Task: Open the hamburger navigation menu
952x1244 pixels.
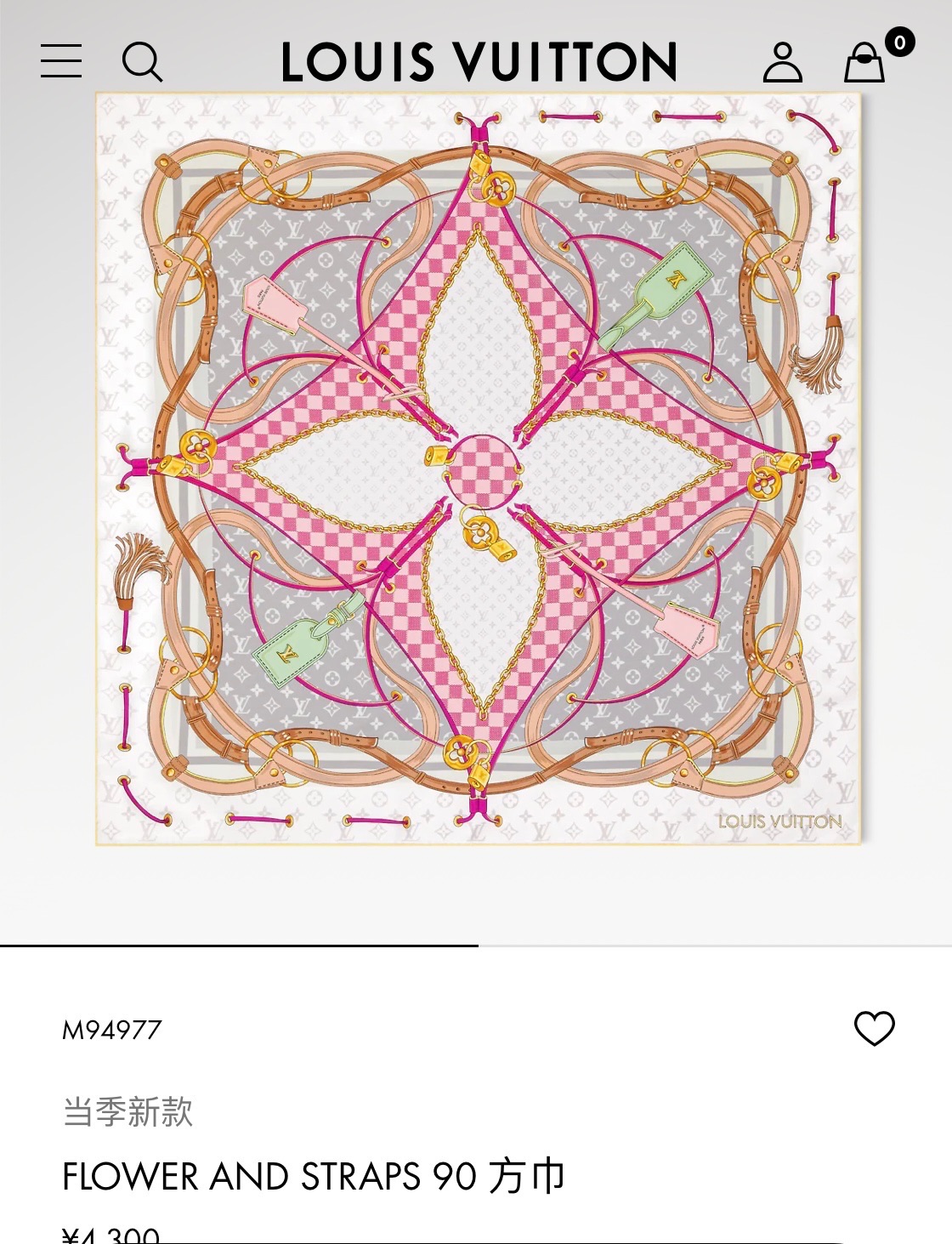Action: 61,61
